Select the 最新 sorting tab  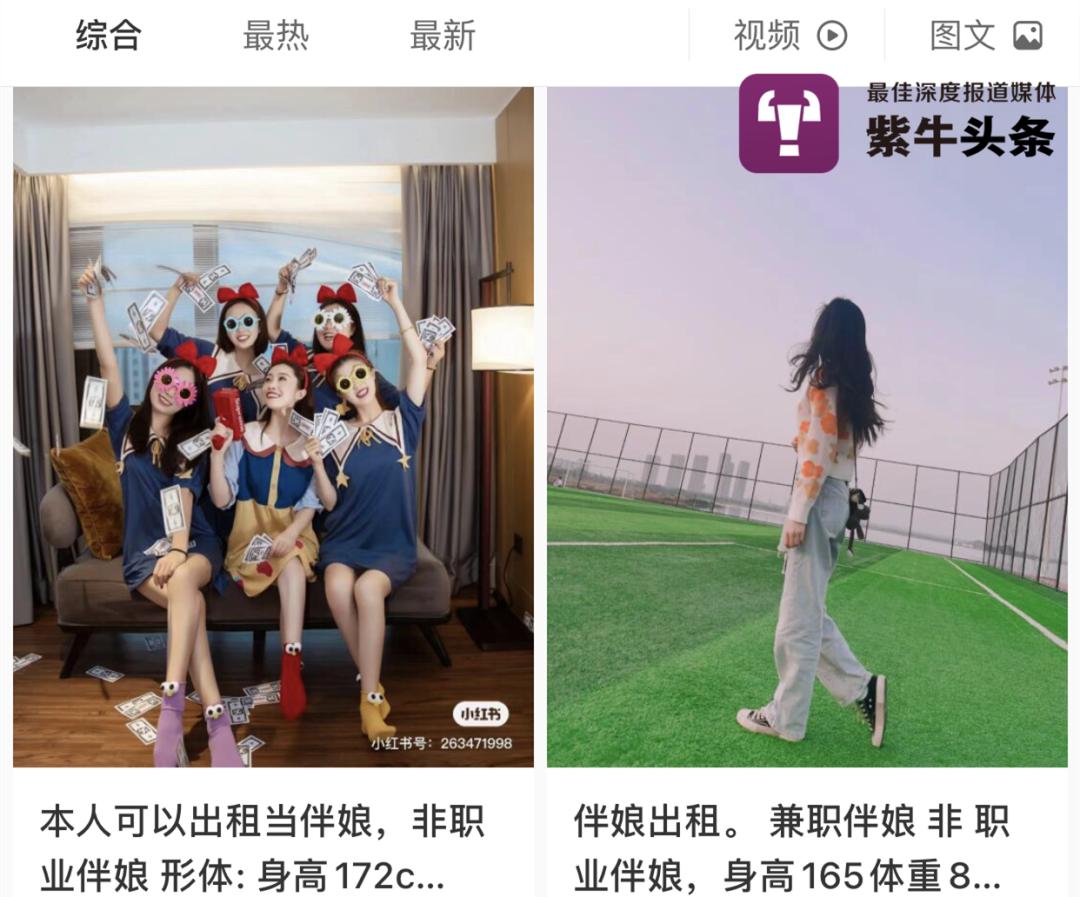pyautogui.click(x=442, y=37)
